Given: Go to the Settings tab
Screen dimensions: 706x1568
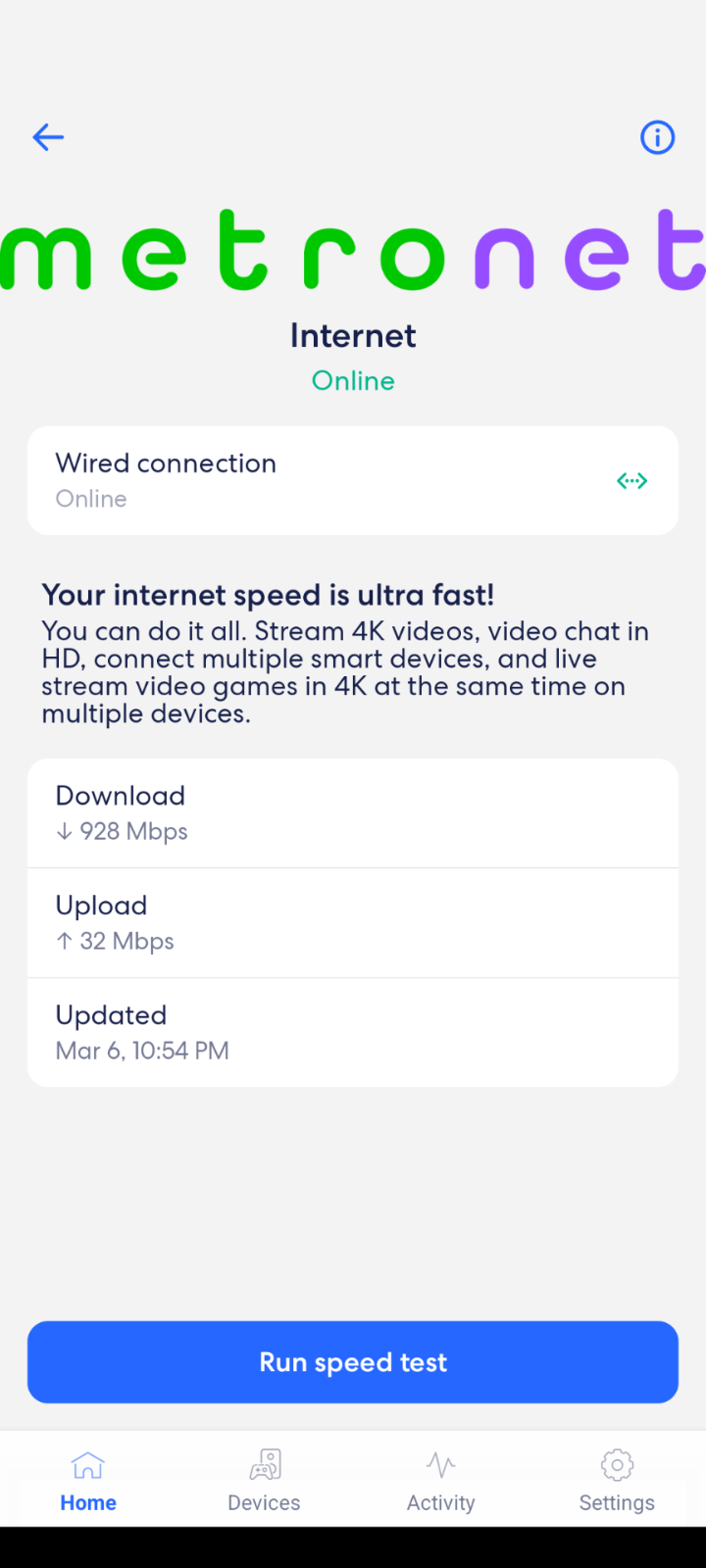Looking at the screenshot, I should (x=617, y=1482).
